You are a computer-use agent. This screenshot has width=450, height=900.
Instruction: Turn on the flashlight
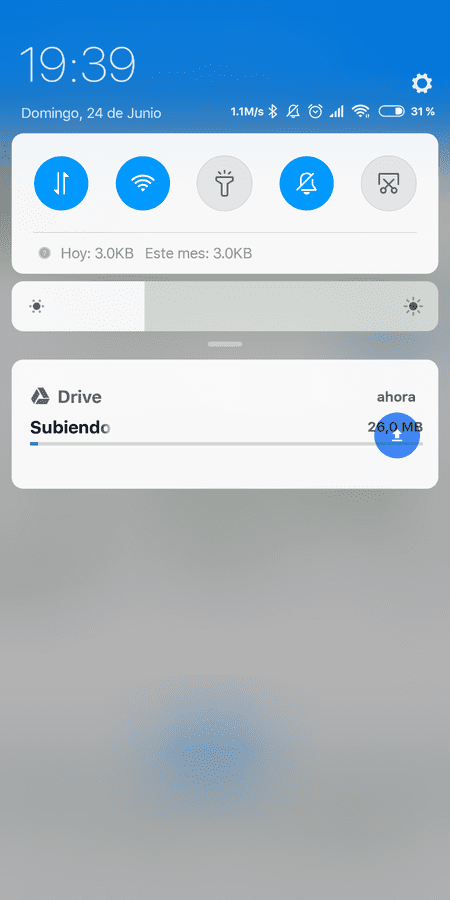(x=224, y=184)
